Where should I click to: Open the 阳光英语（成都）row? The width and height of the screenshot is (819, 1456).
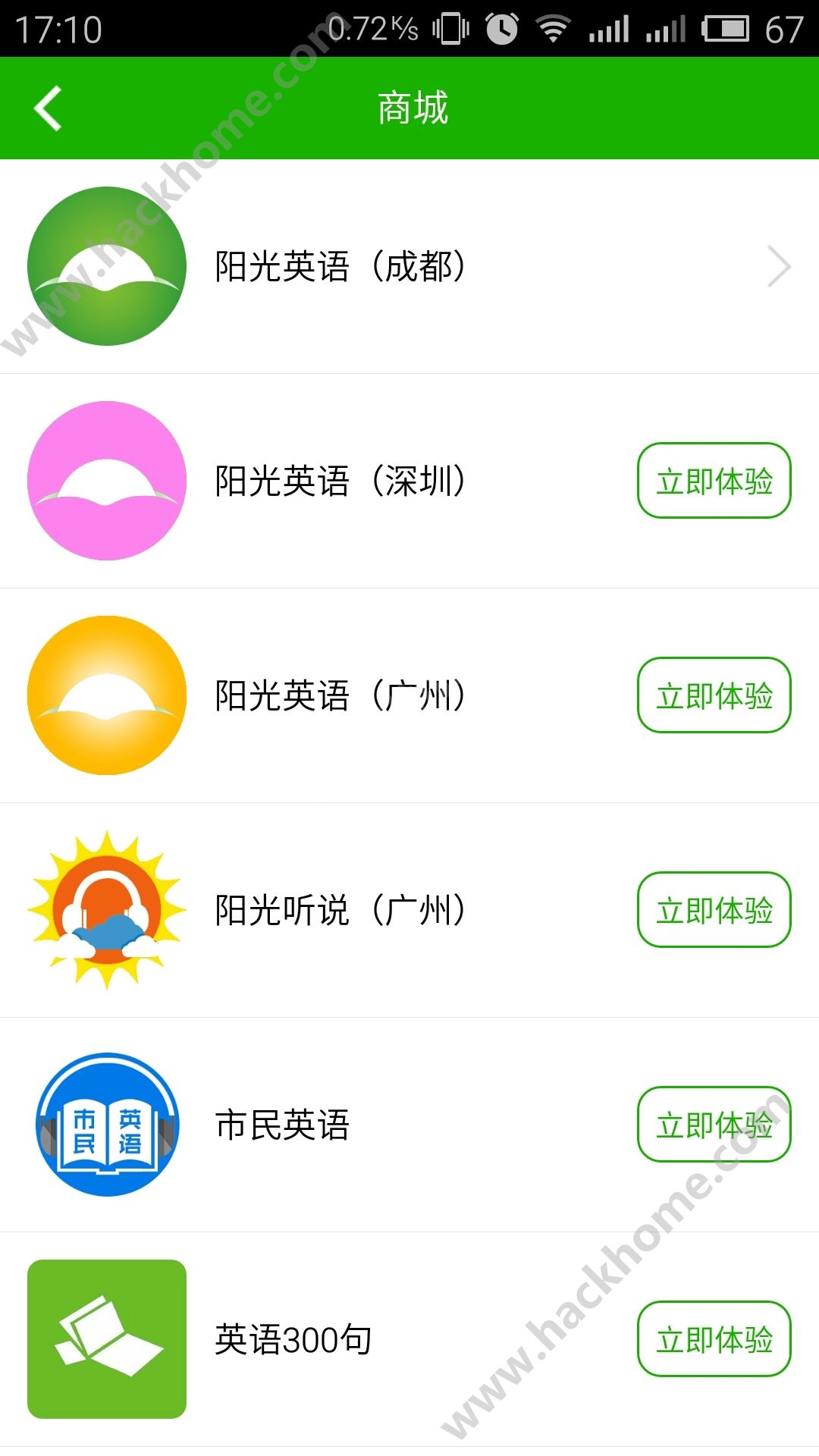click(409, 266)
